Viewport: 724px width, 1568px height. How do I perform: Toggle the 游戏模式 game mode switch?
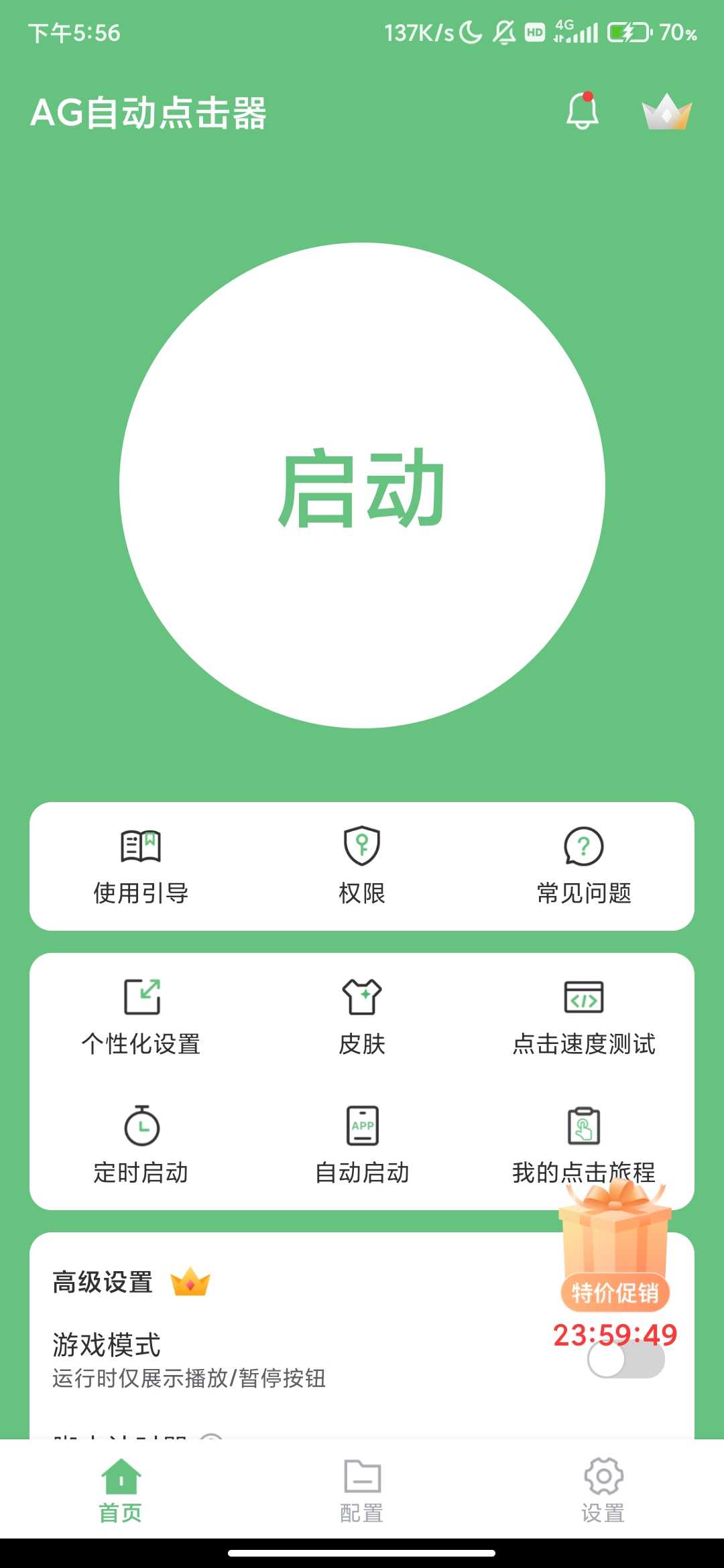pyautogui.click(x=626, y=1360)
